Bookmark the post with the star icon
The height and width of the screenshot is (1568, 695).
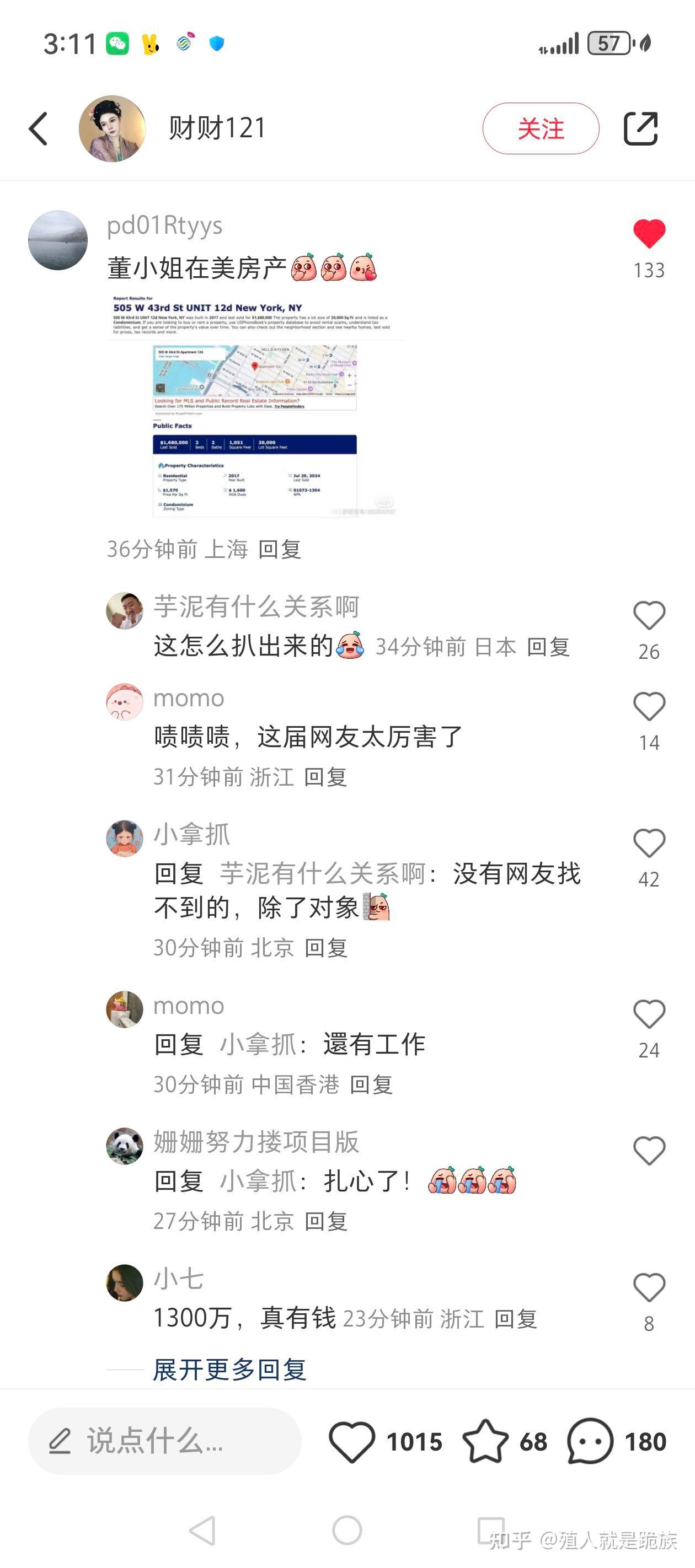point(485,1441)
